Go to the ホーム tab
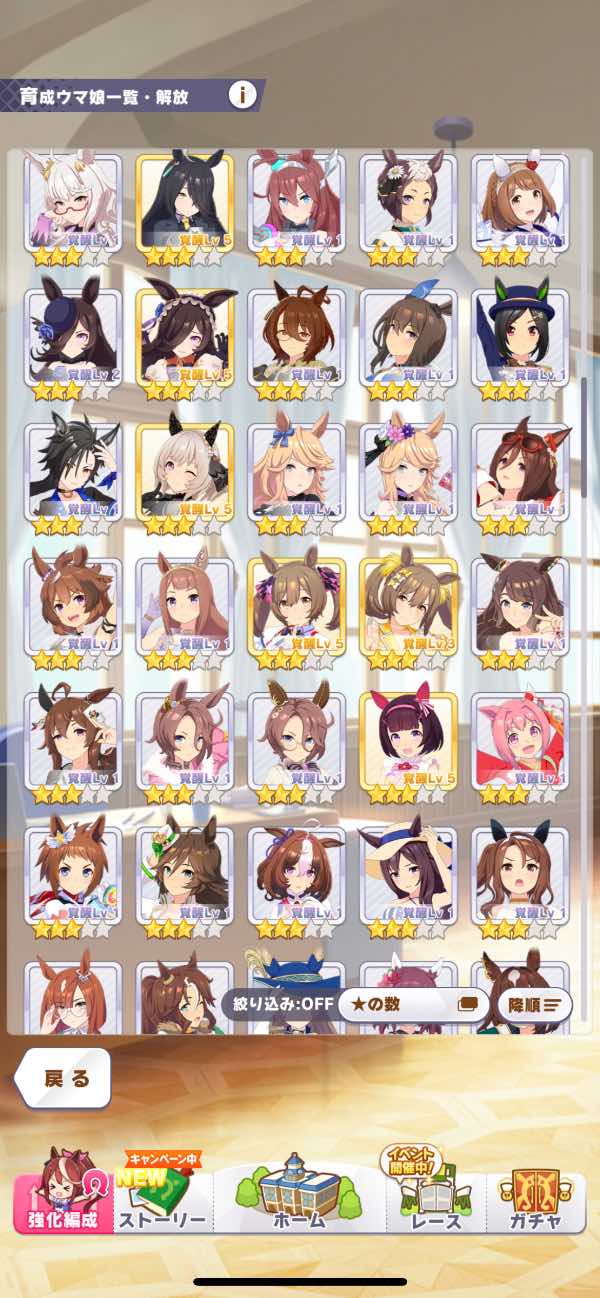The height and width of the screenshot is (1298, 600). click(x=299, y=1200)
